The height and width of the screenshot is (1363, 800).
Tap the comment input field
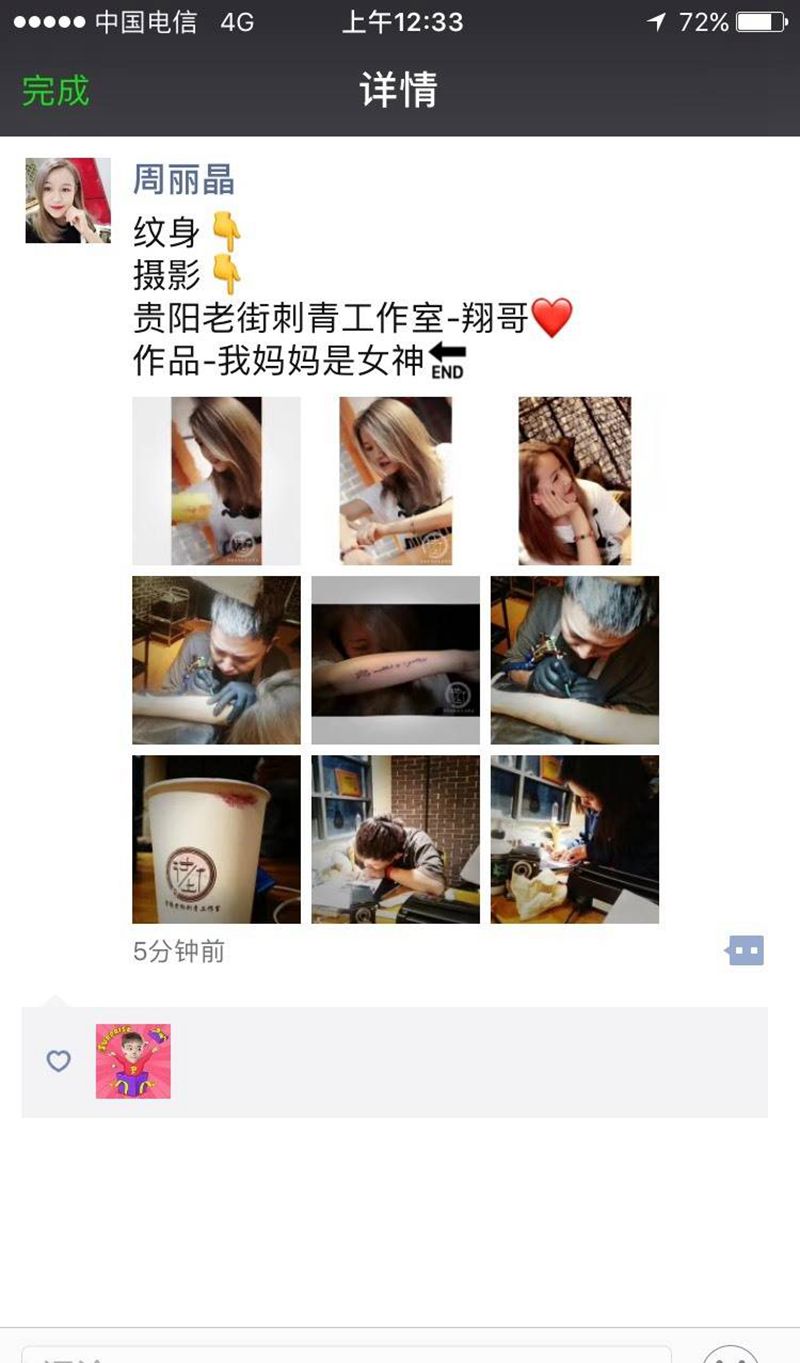point(345,1353)
